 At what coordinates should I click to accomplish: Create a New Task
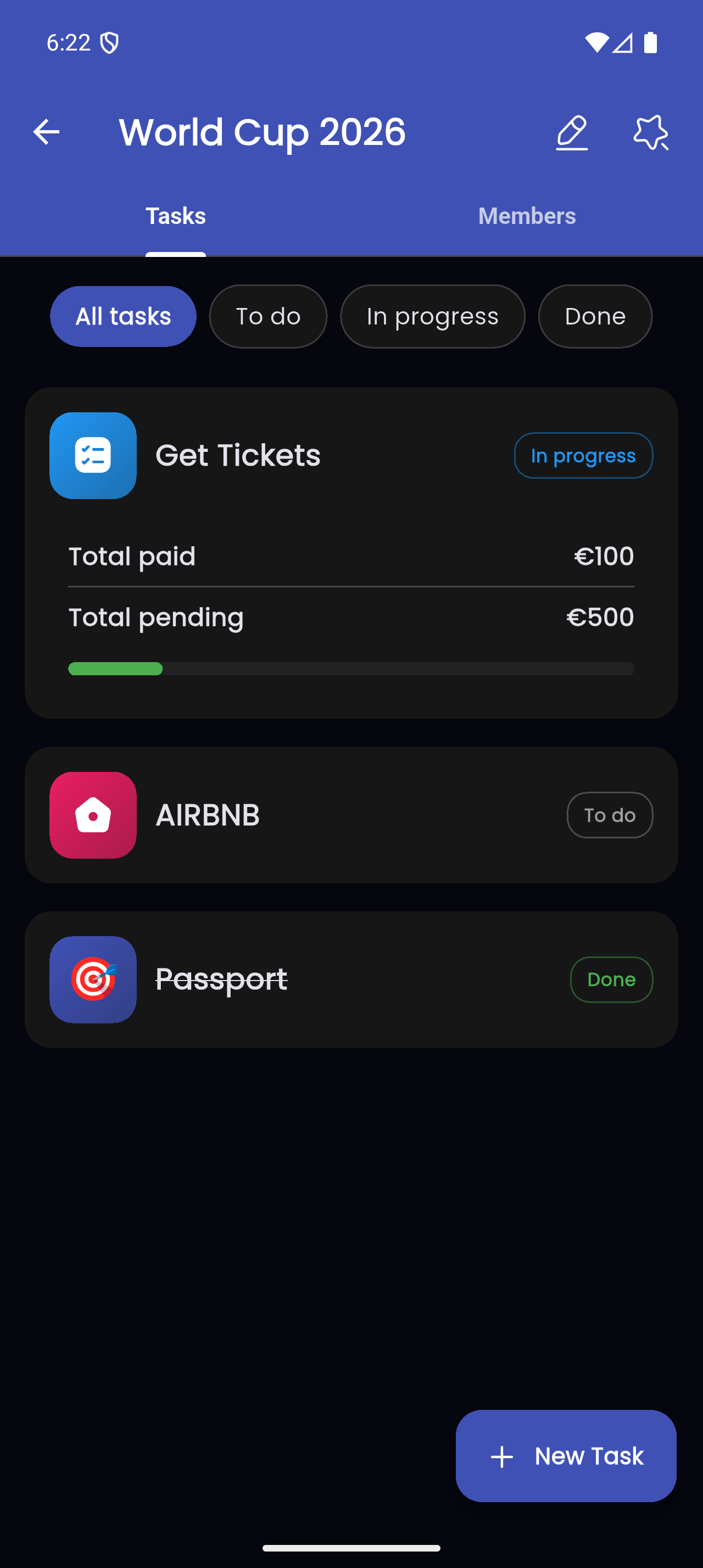coord(566,1456)
